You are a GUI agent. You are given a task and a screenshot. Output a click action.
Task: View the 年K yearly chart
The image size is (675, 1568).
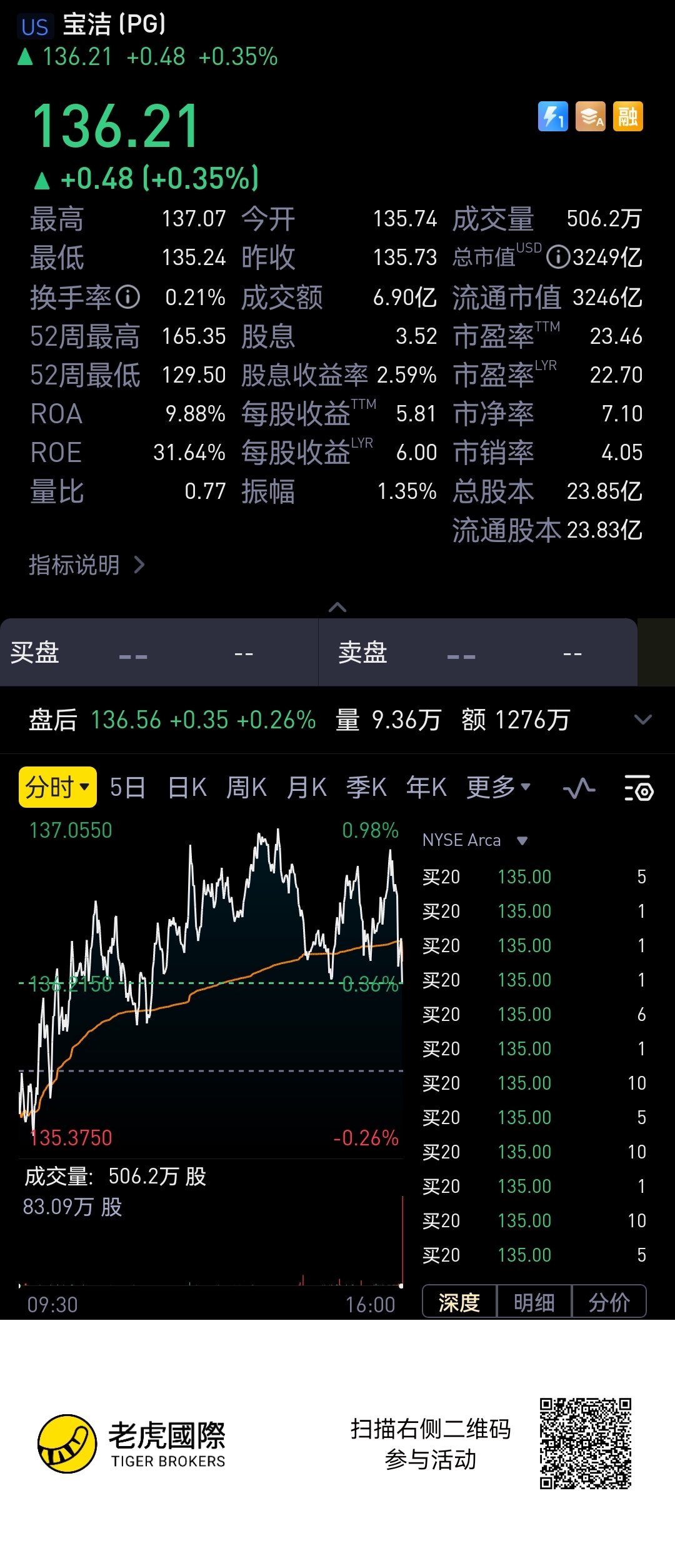(426, 788)
